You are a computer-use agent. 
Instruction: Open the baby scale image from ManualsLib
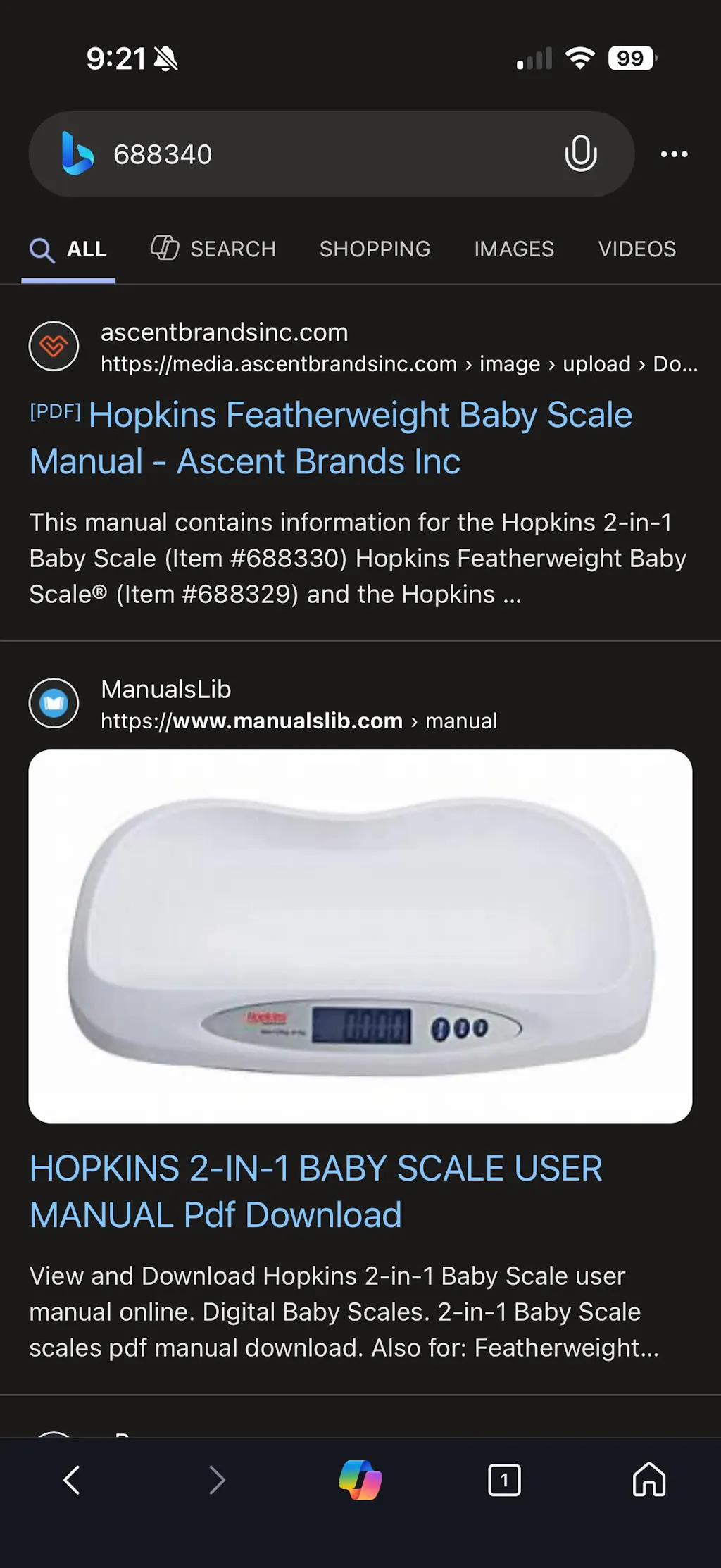[360, 935]
